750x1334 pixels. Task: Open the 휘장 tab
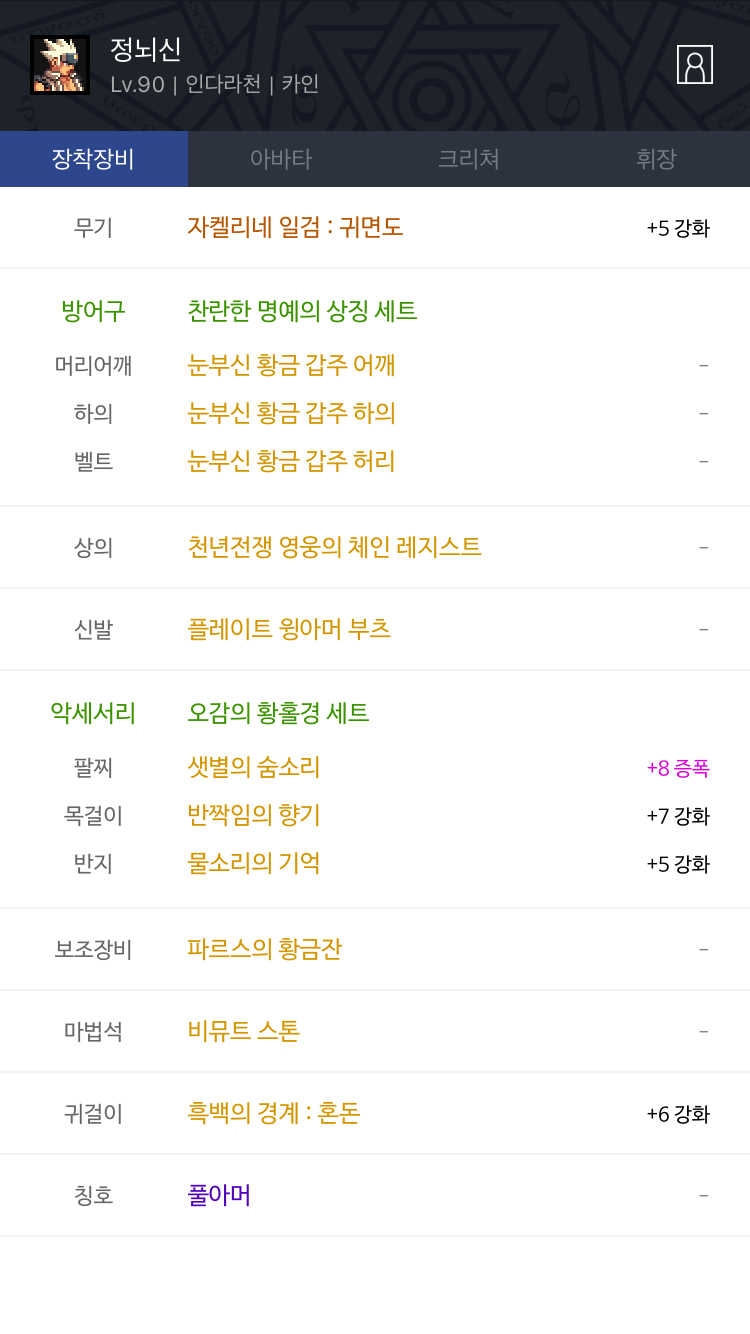click(x=656, y=159)
